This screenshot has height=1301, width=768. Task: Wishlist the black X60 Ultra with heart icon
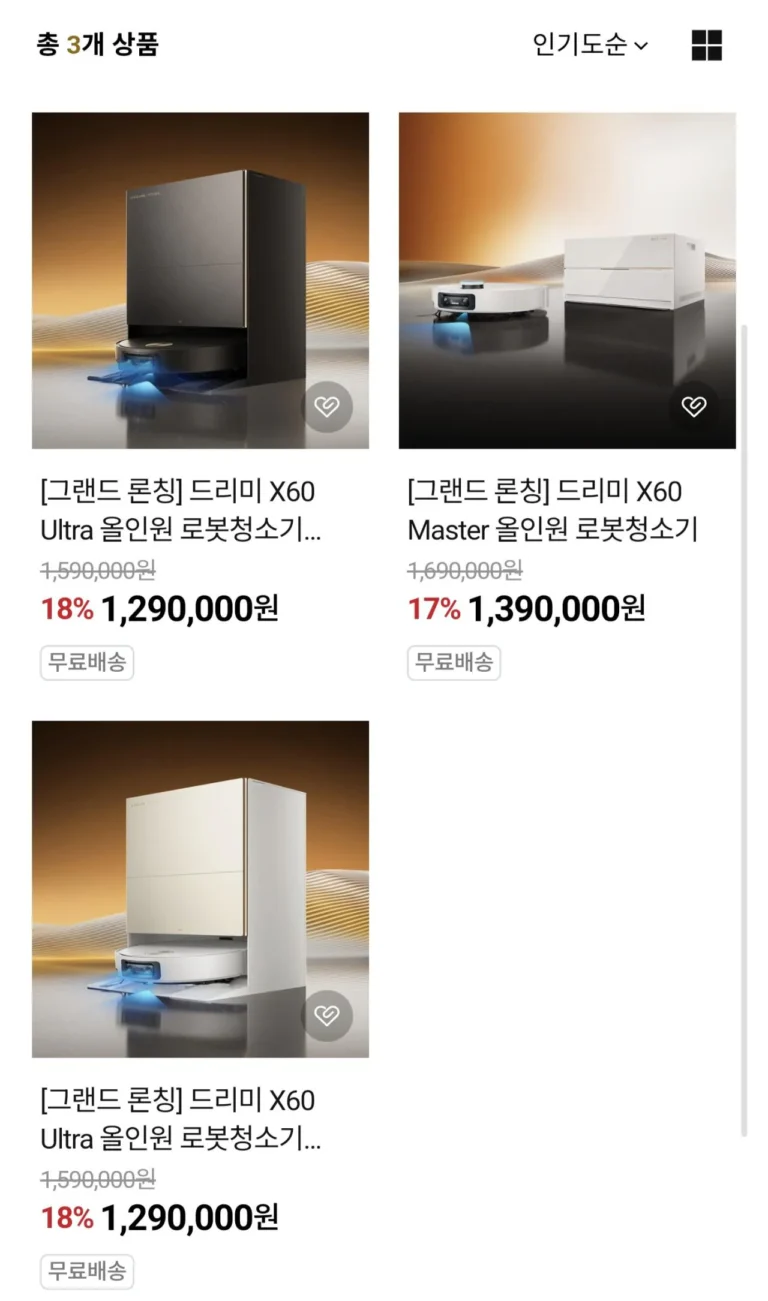coord(327,406)
